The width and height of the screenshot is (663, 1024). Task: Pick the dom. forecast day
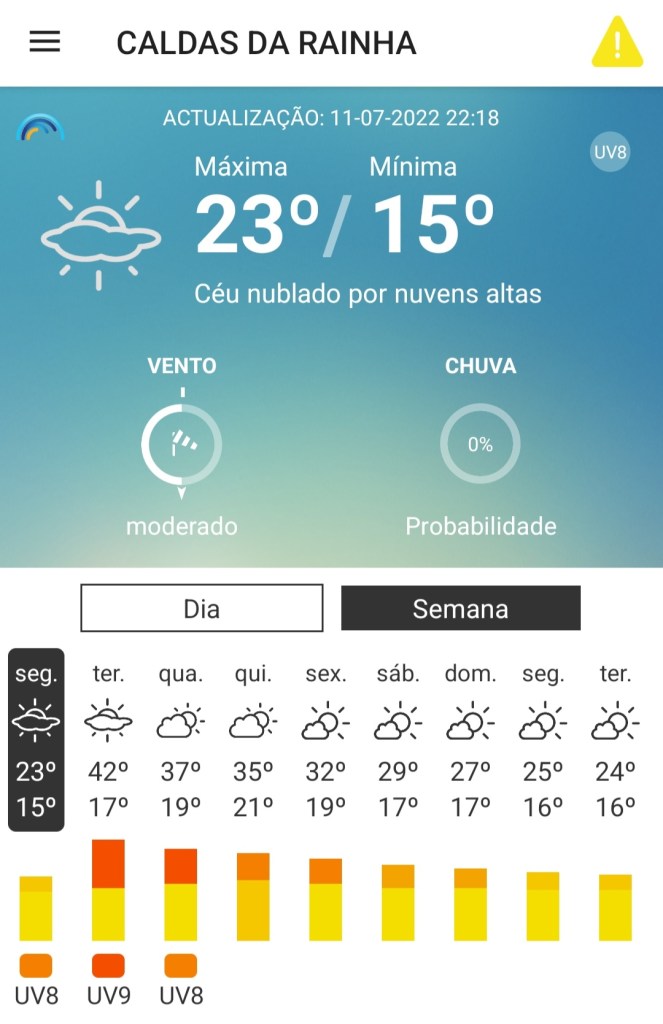click(x=470, y=739)
